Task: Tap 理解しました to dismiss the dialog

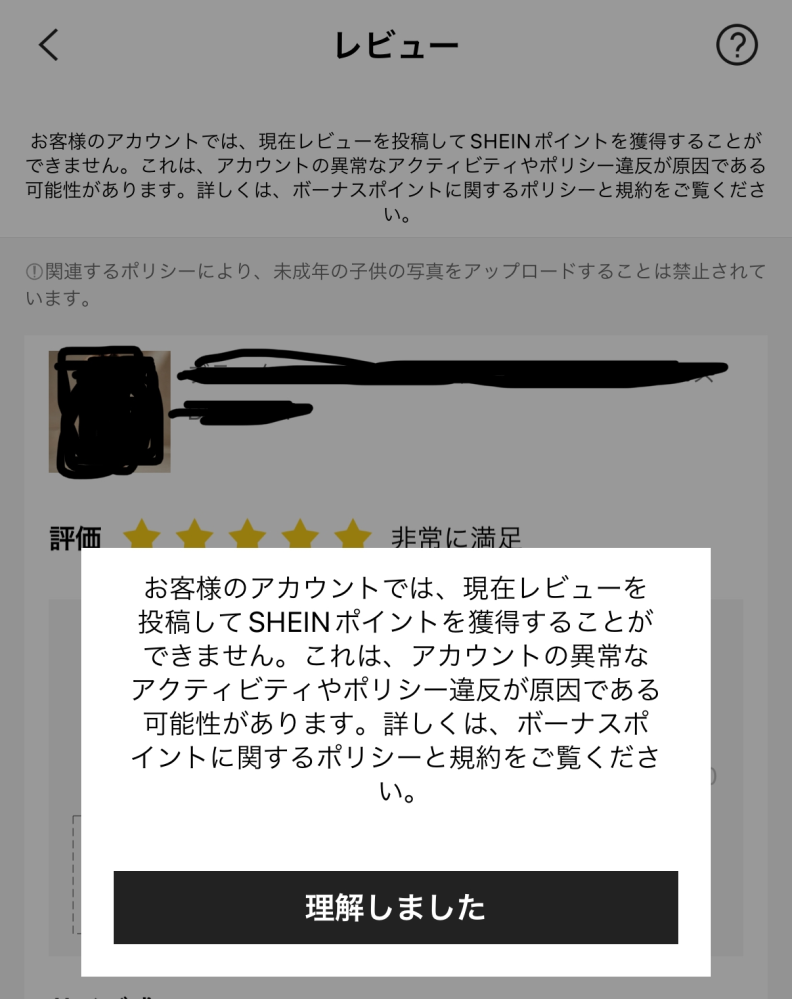Action: pyautogui.click(x=395, y=907)
